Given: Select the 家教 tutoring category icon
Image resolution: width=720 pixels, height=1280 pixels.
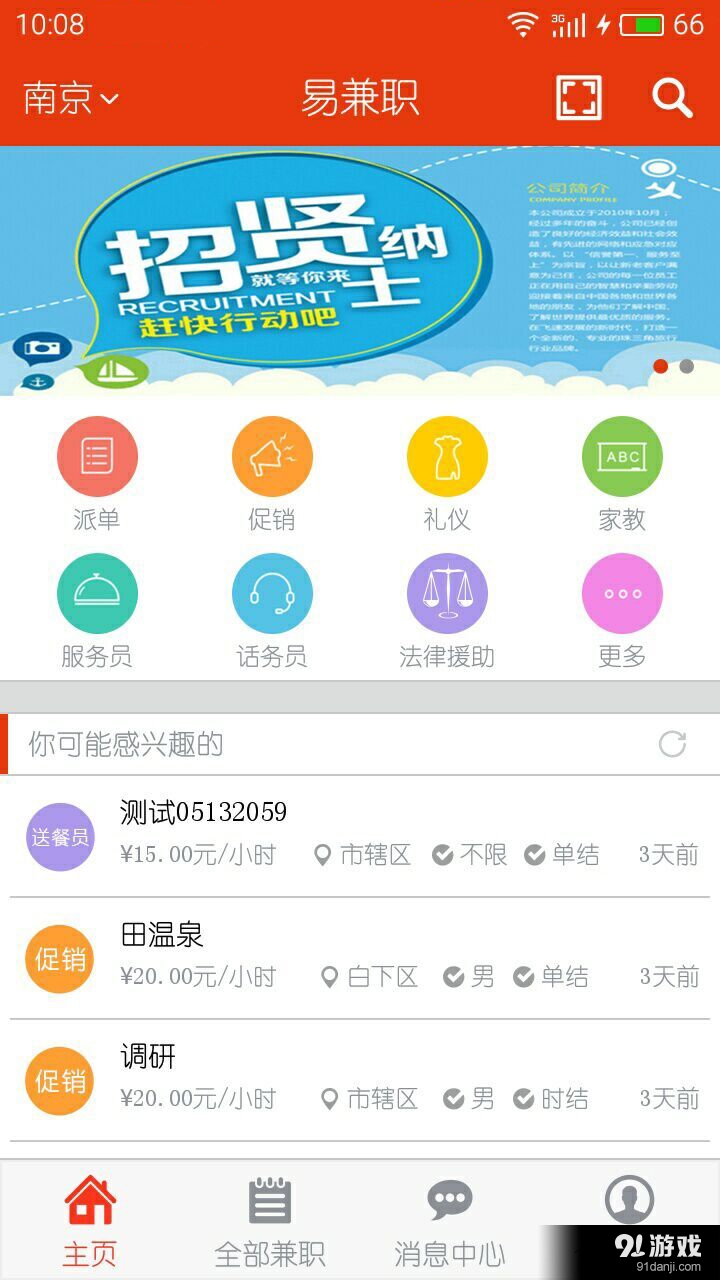Looking at the screenshot, I should (x=622, y=455).
